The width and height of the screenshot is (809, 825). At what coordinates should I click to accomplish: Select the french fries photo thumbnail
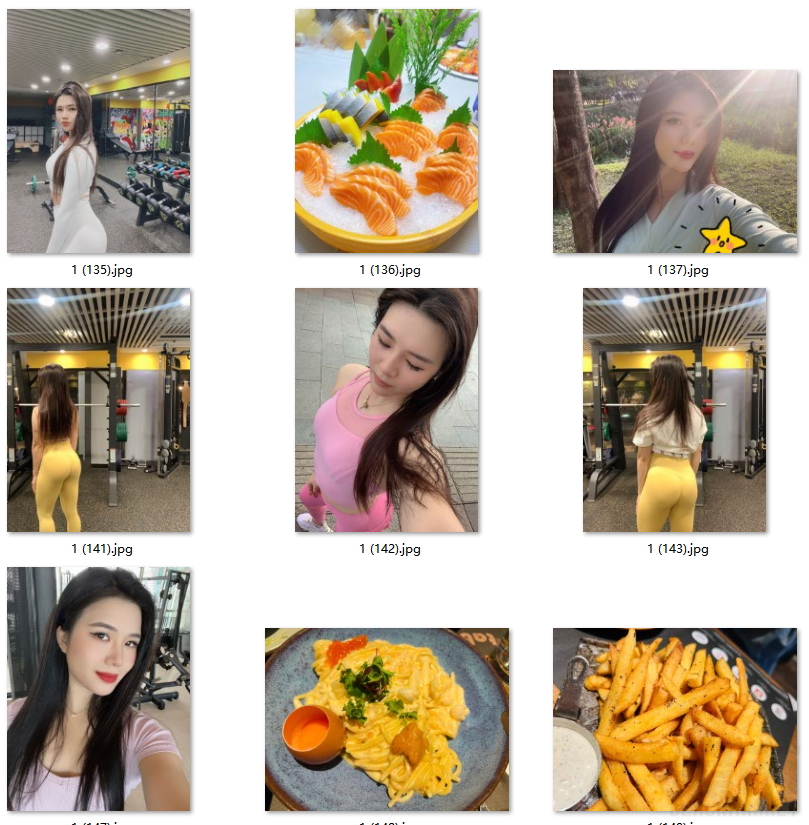tap(675, 718)
